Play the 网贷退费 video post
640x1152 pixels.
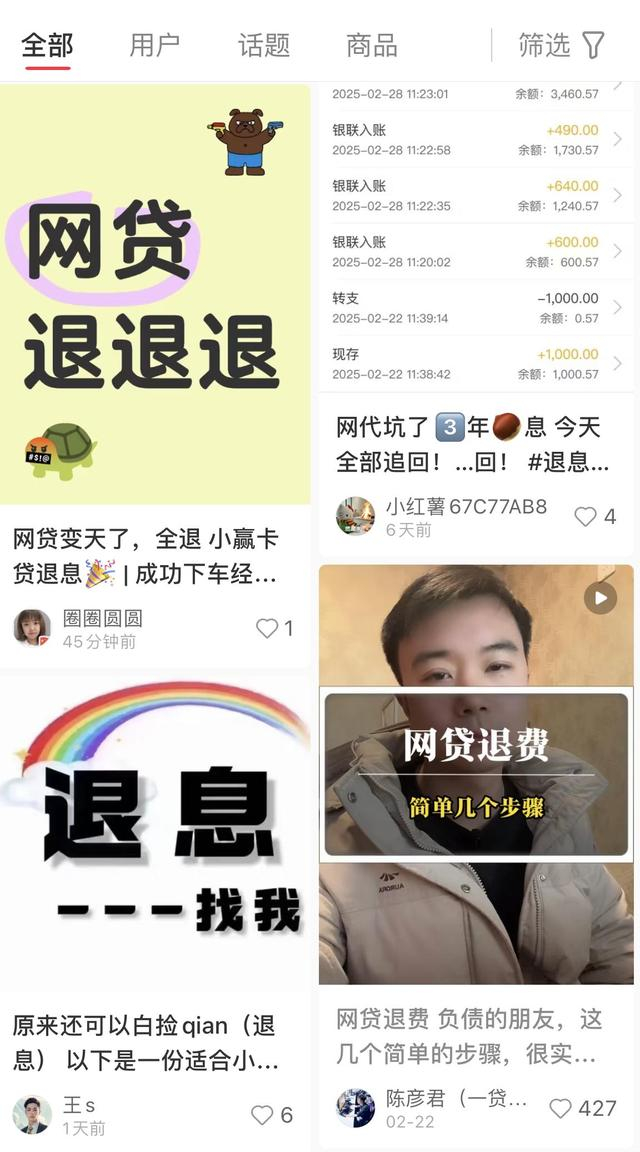(x=476, y=774)
